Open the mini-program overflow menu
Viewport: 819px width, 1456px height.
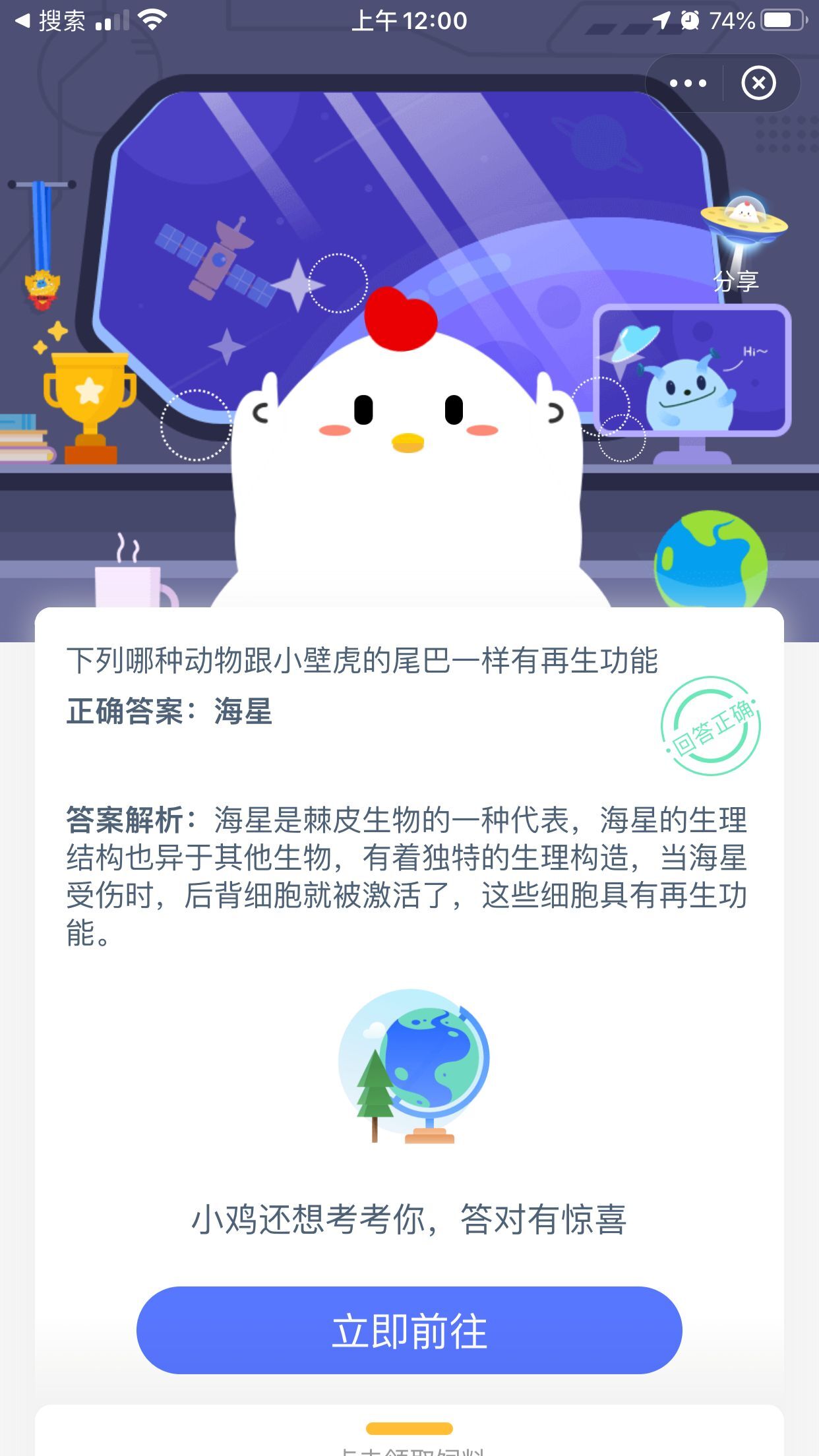click(x=688, y=83)
